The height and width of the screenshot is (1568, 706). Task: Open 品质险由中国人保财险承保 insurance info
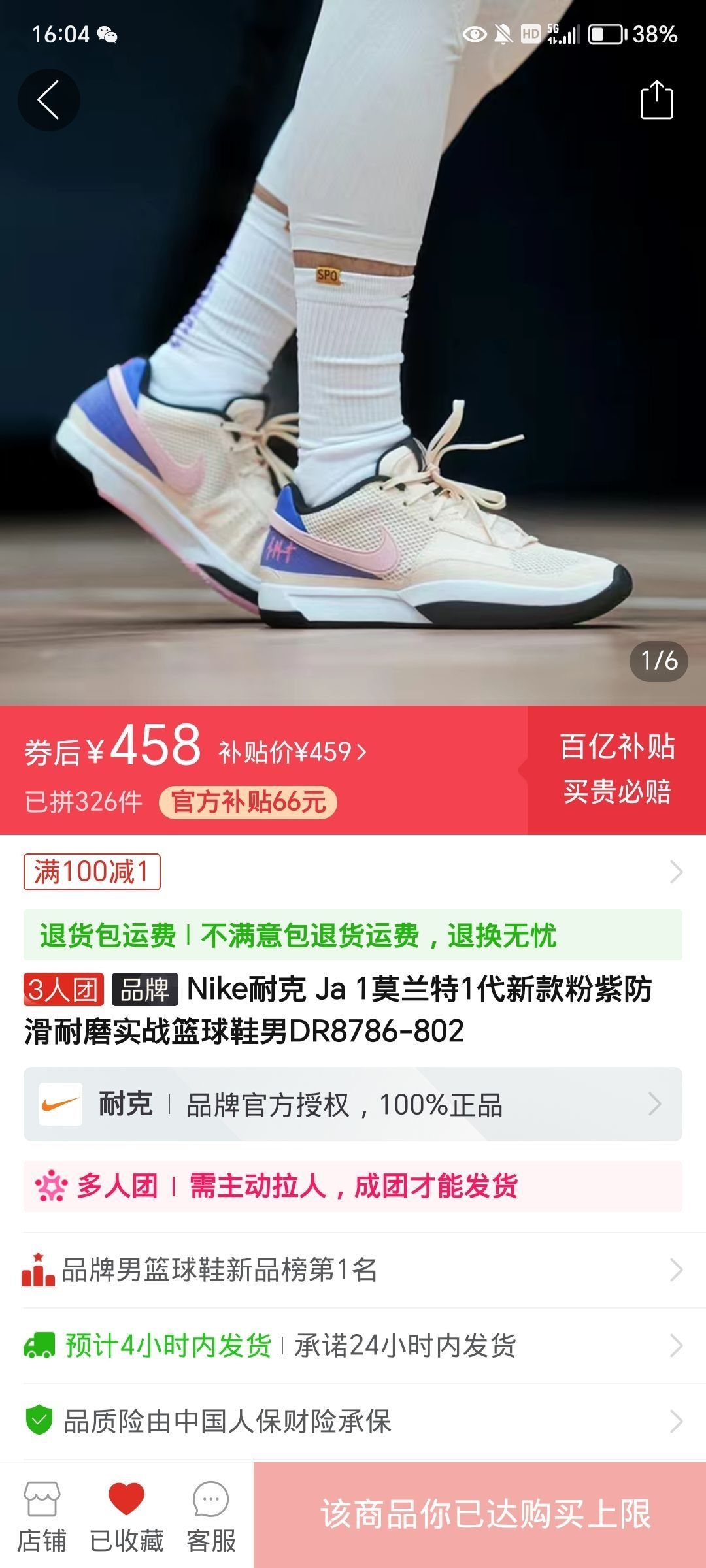coord(353,1422)
